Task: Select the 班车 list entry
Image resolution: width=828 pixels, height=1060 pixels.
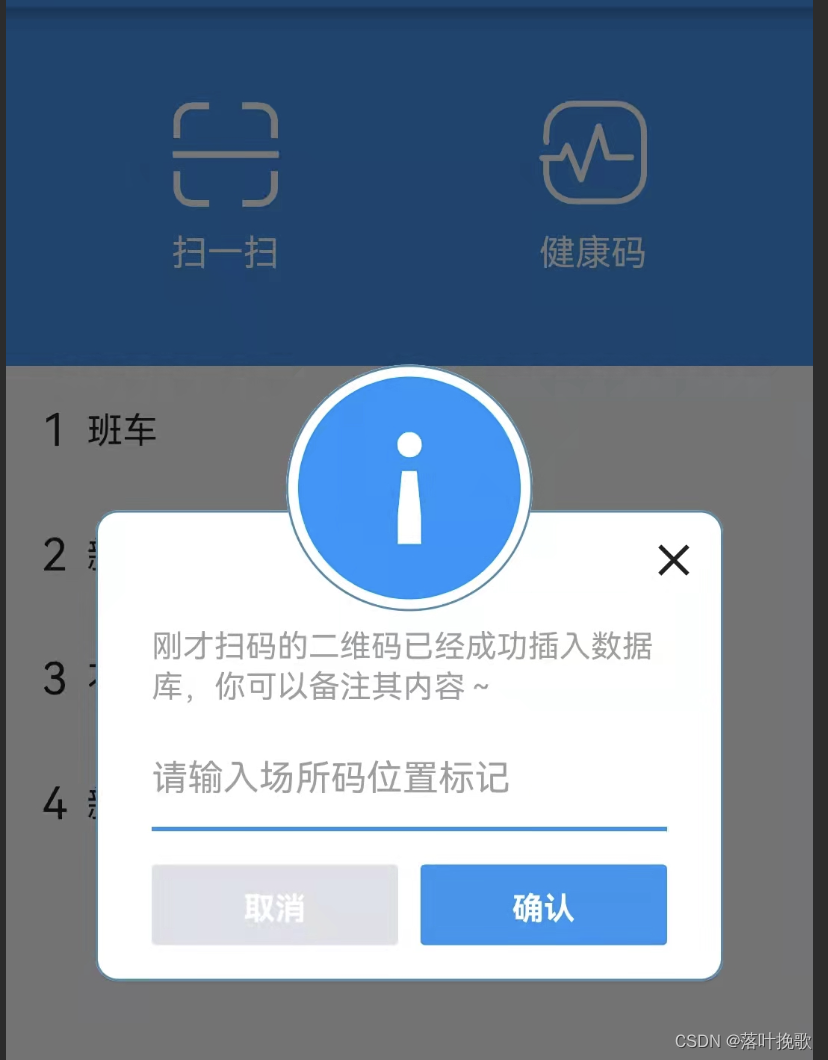Action: (120, 430)
